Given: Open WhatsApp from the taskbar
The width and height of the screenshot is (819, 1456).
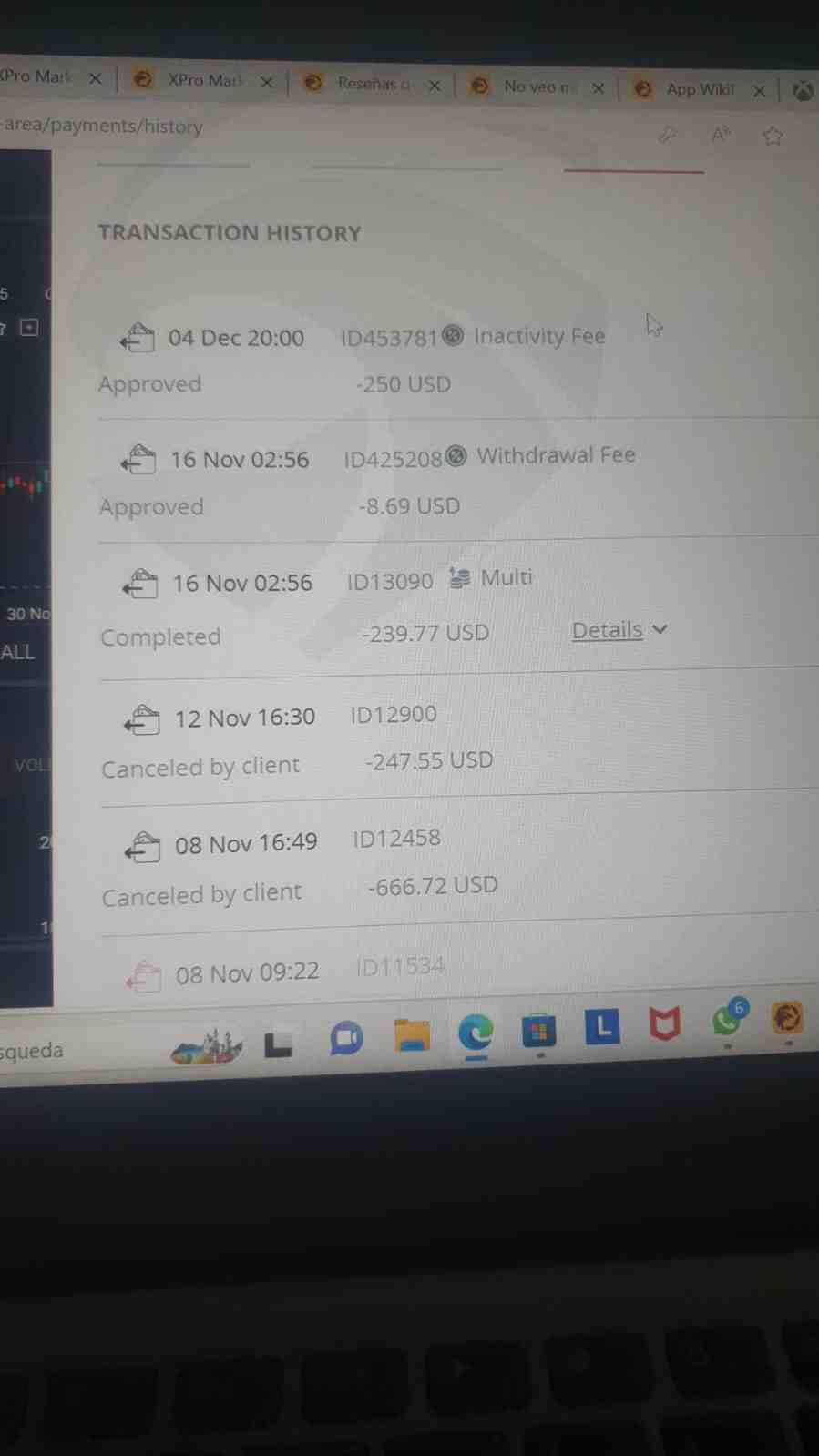Looking at the screenshot, I should point(728,1020).
